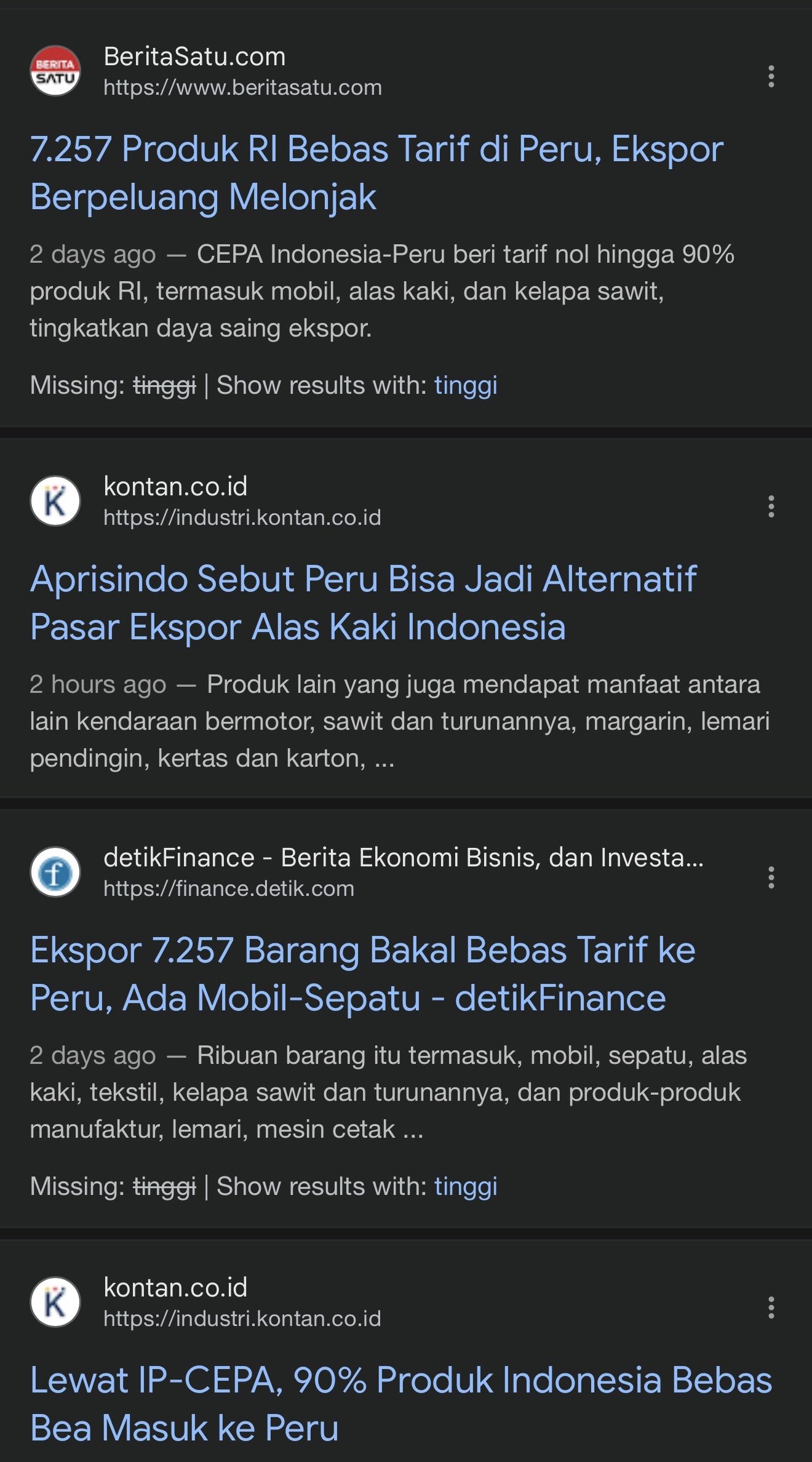The width and height of the screenshot is (812, 1462).
Task: Open overflow menu for detikFinance result
Action: coord(771,877)
